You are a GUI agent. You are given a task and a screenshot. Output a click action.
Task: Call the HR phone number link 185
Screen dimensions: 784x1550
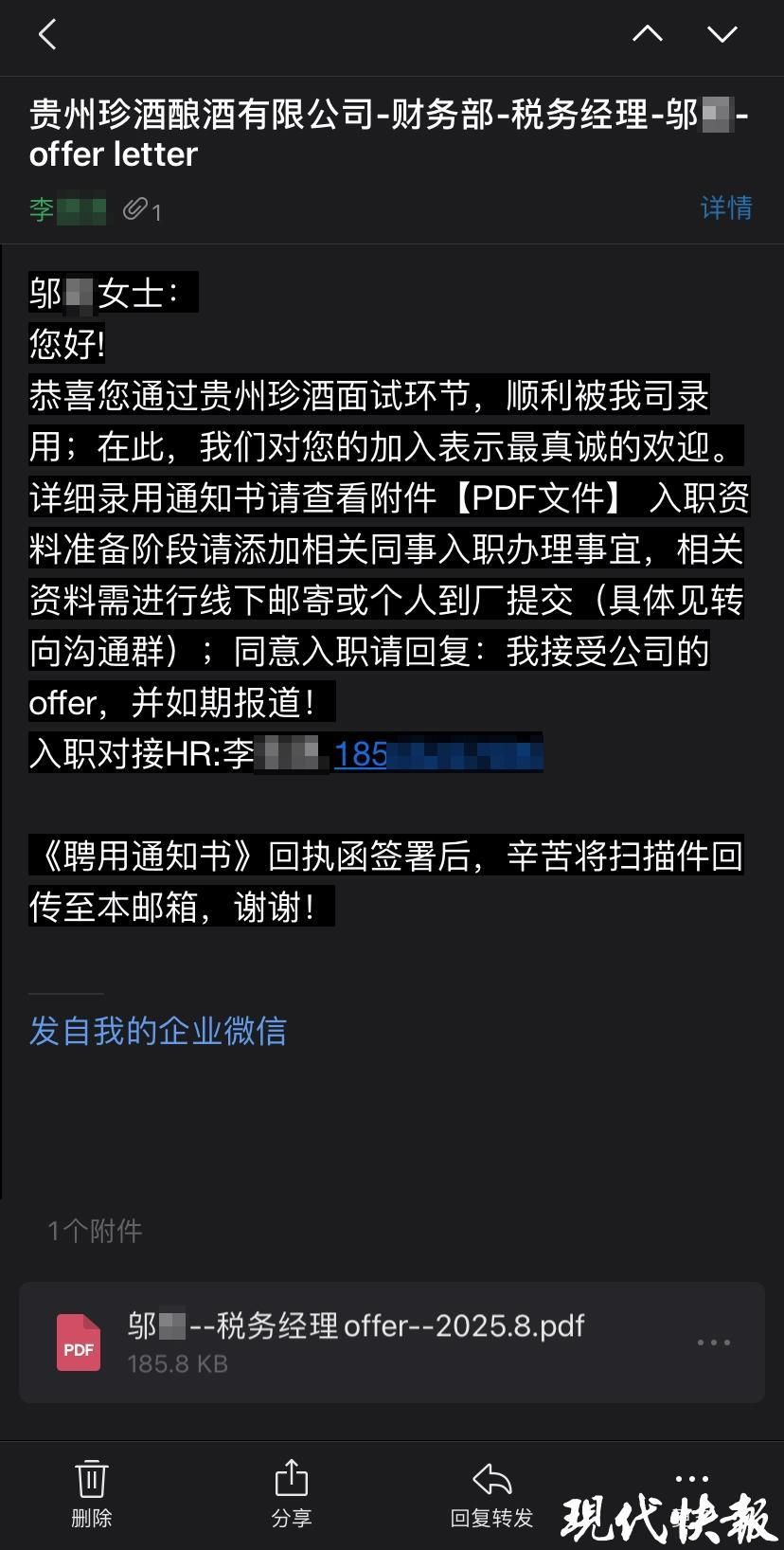pos(436,753)
